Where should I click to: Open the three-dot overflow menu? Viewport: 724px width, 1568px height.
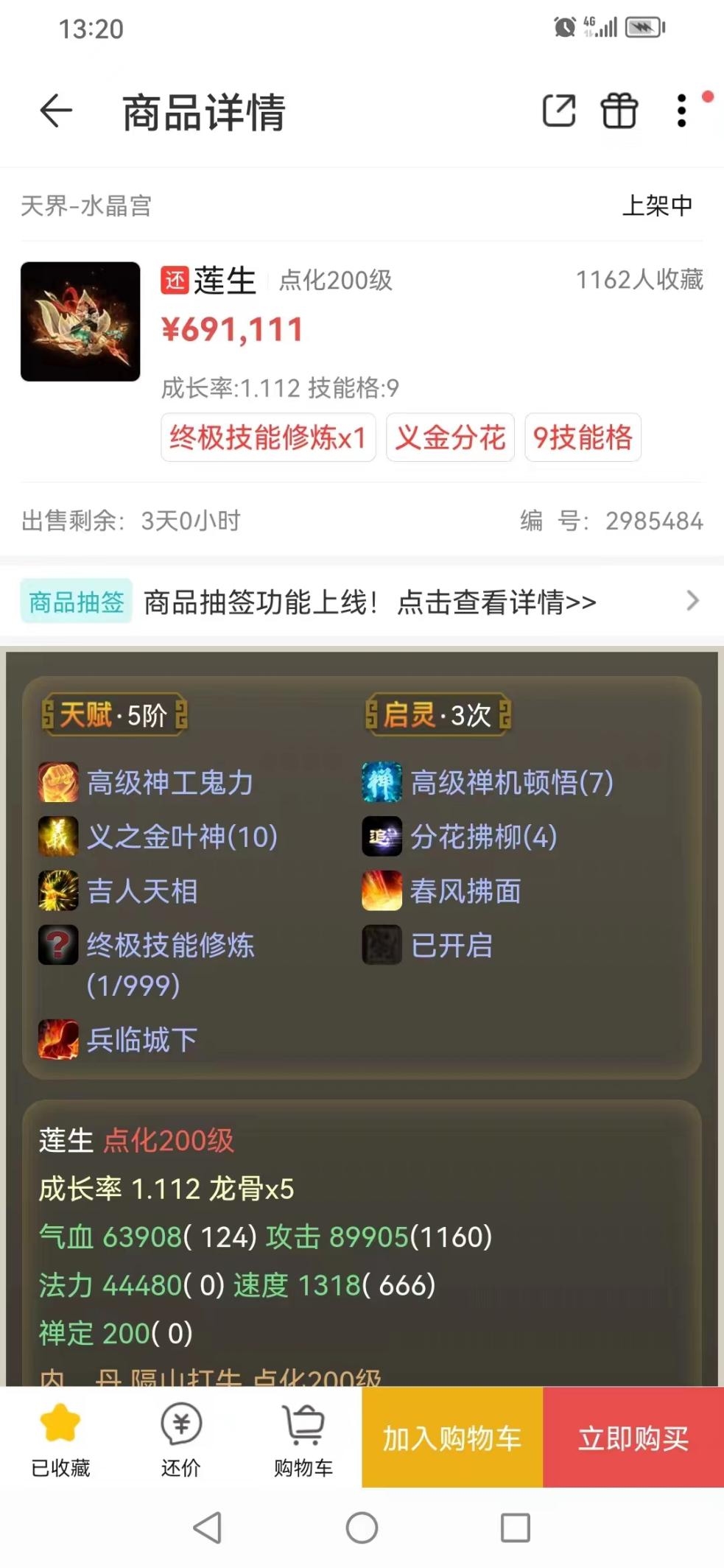tap(682, 112)
